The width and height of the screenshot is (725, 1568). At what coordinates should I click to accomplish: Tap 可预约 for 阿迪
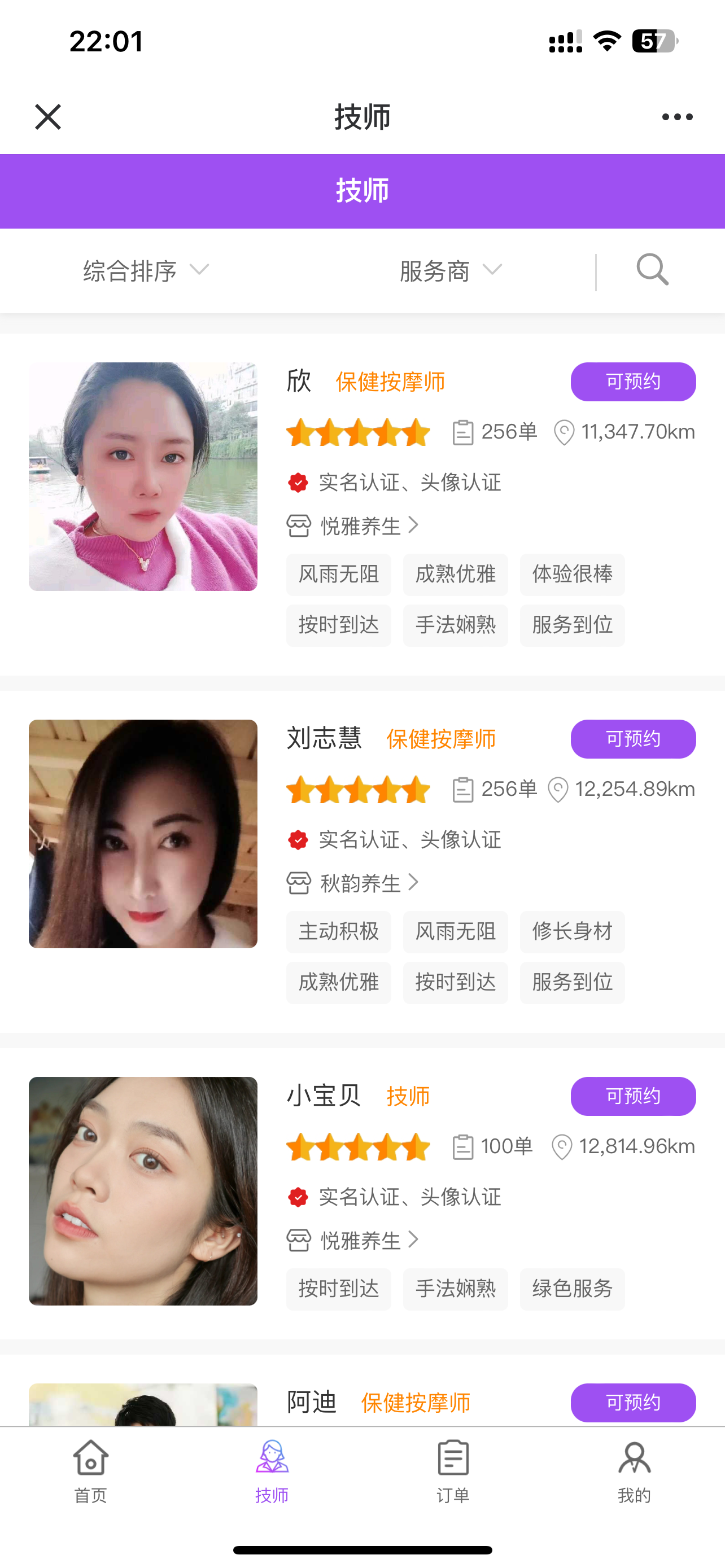(632, 1403)
